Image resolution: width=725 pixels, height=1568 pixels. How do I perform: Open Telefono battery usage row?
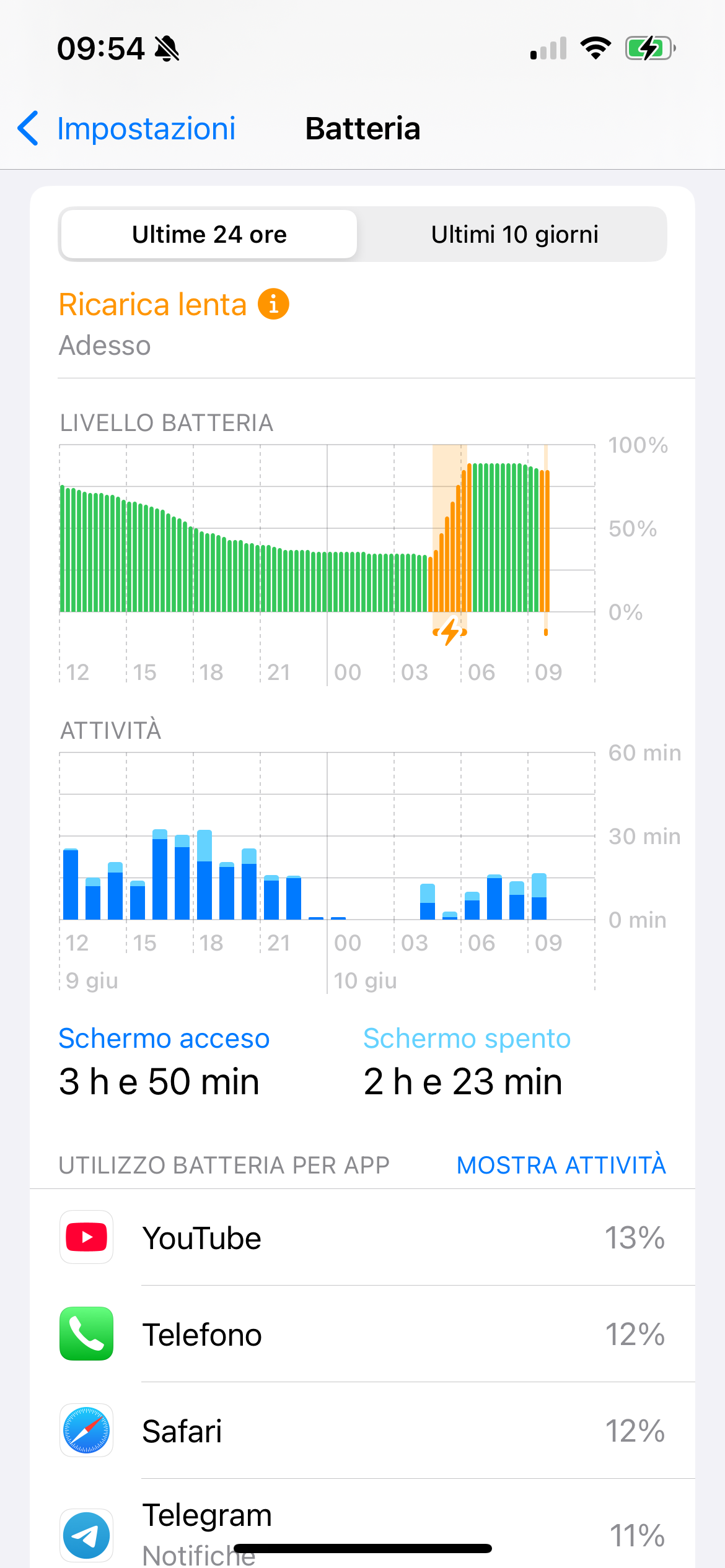pyautogui.click(x=362, y=1334)
